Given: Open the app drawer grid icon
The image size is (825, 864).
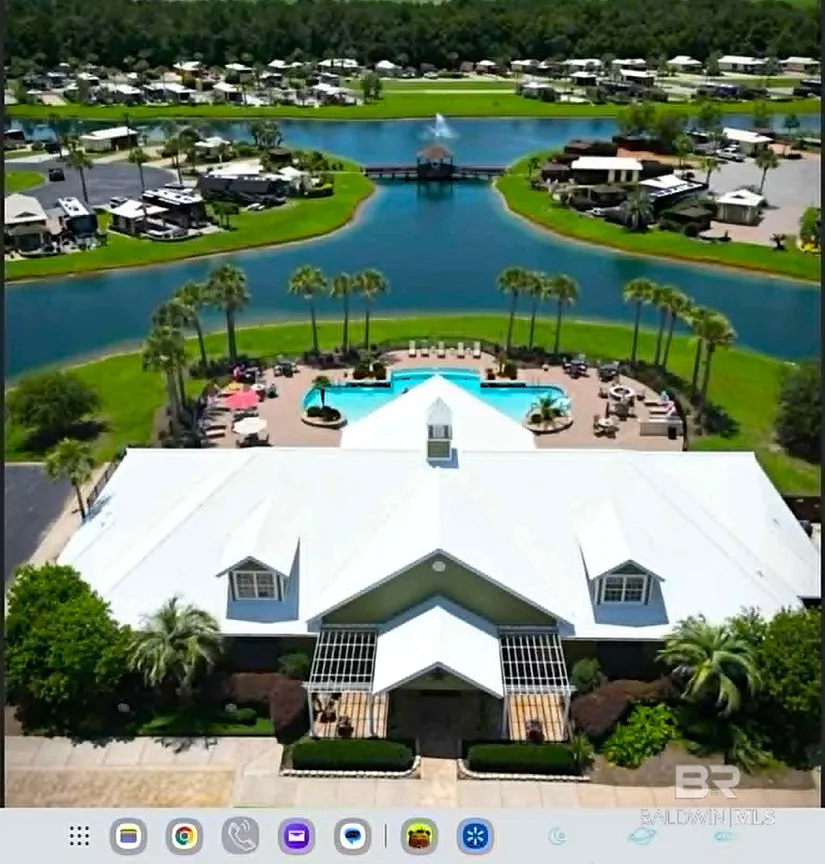Looking at the screenshot, I should pos(79,836).
